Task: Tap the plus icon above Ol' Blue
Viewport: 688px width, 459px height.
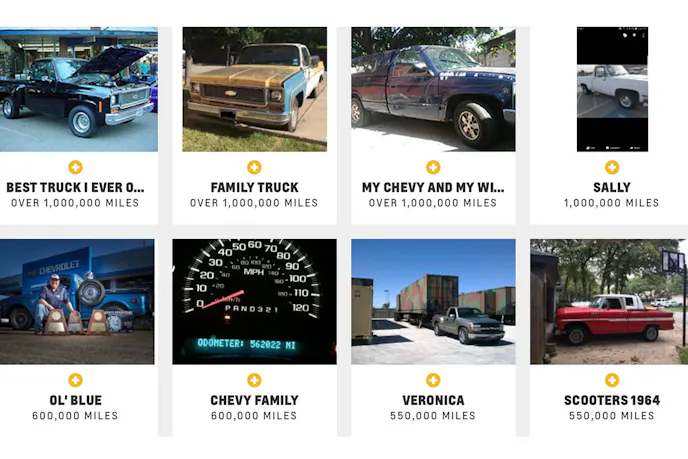Action: pos(75,380)
